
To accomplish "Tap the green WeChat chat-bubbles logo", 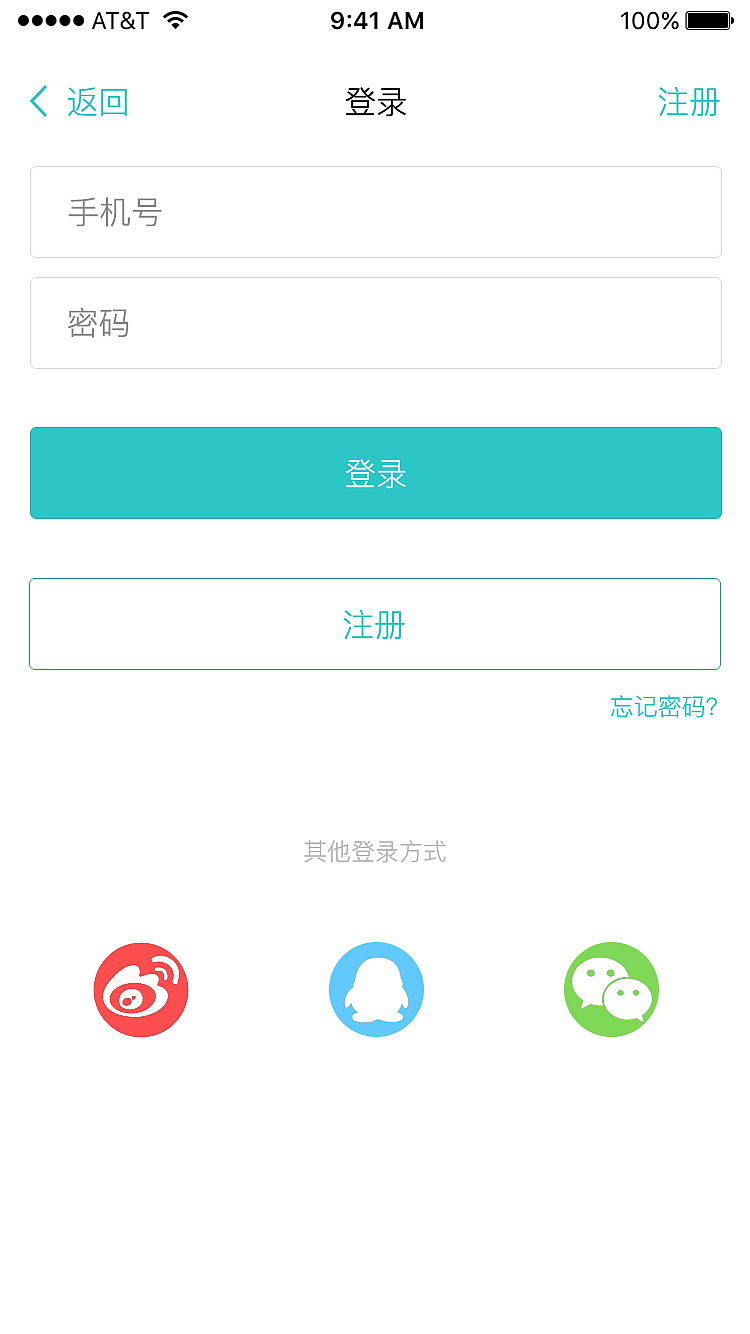I will coord(611,989).
